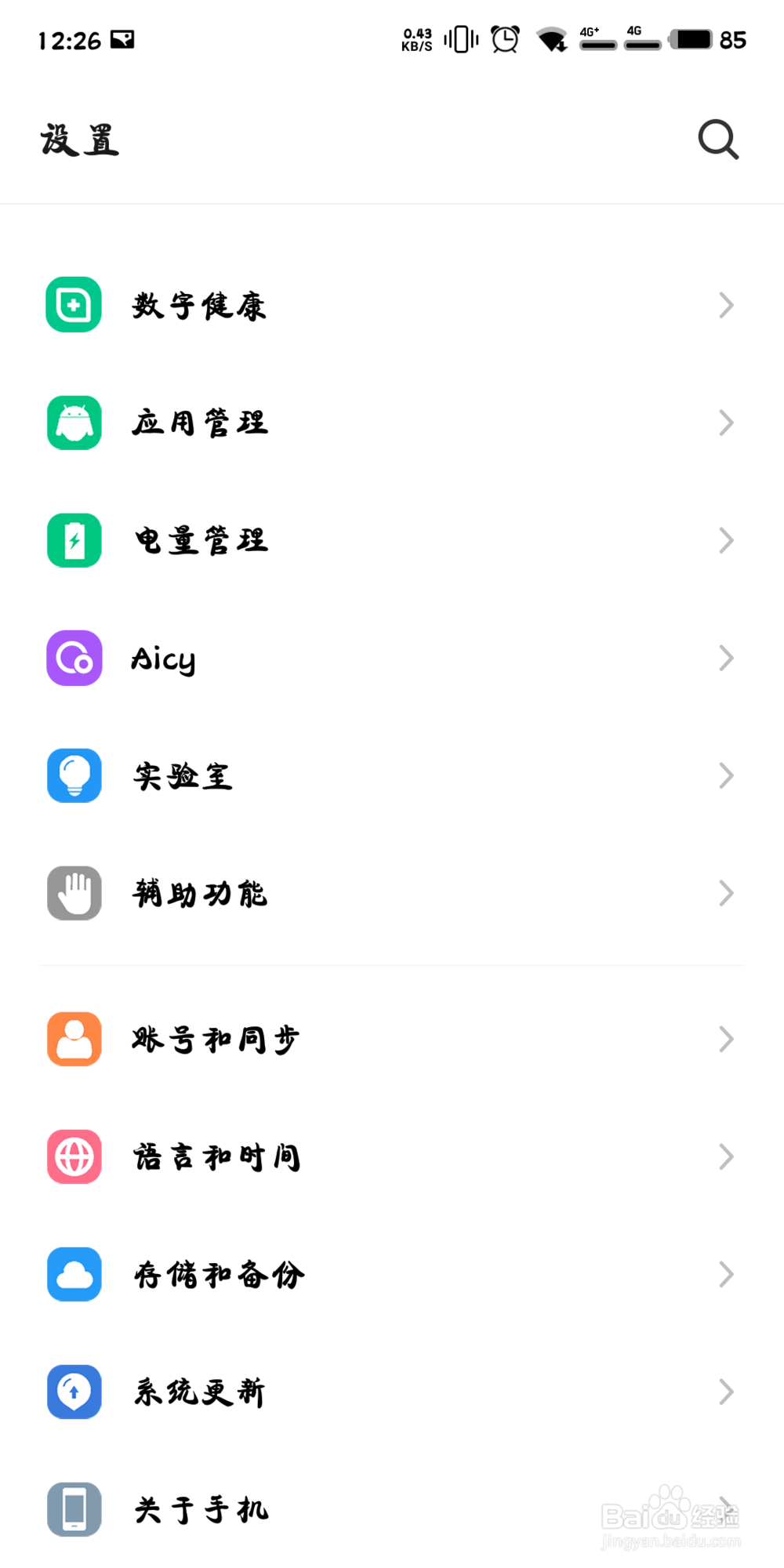
Task: Open the 账号和同步 account icon
Action: [x=74, y=1039]
